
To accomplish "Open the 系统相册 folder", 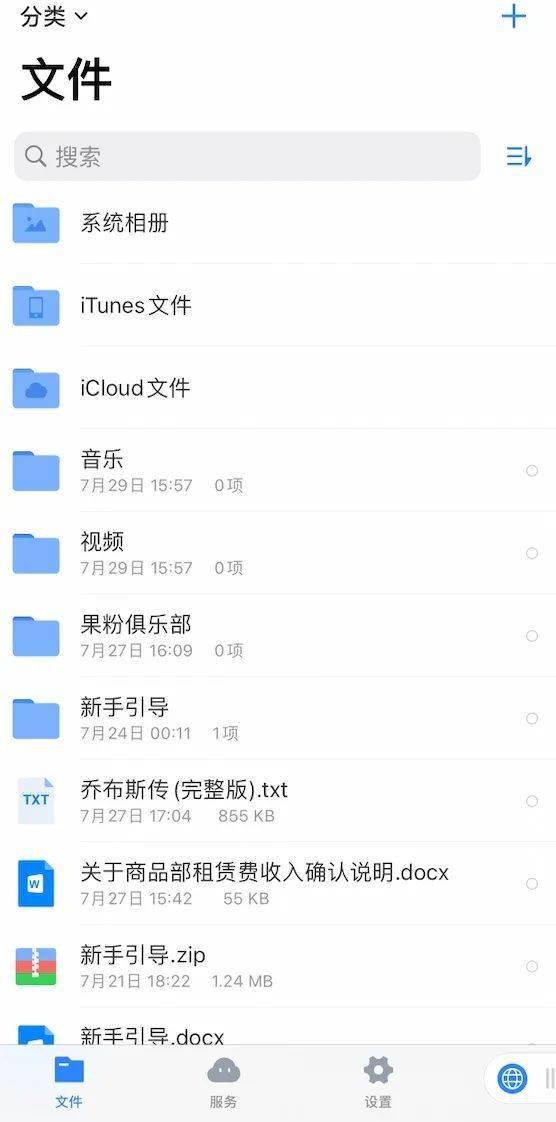I will pos(278,223).
